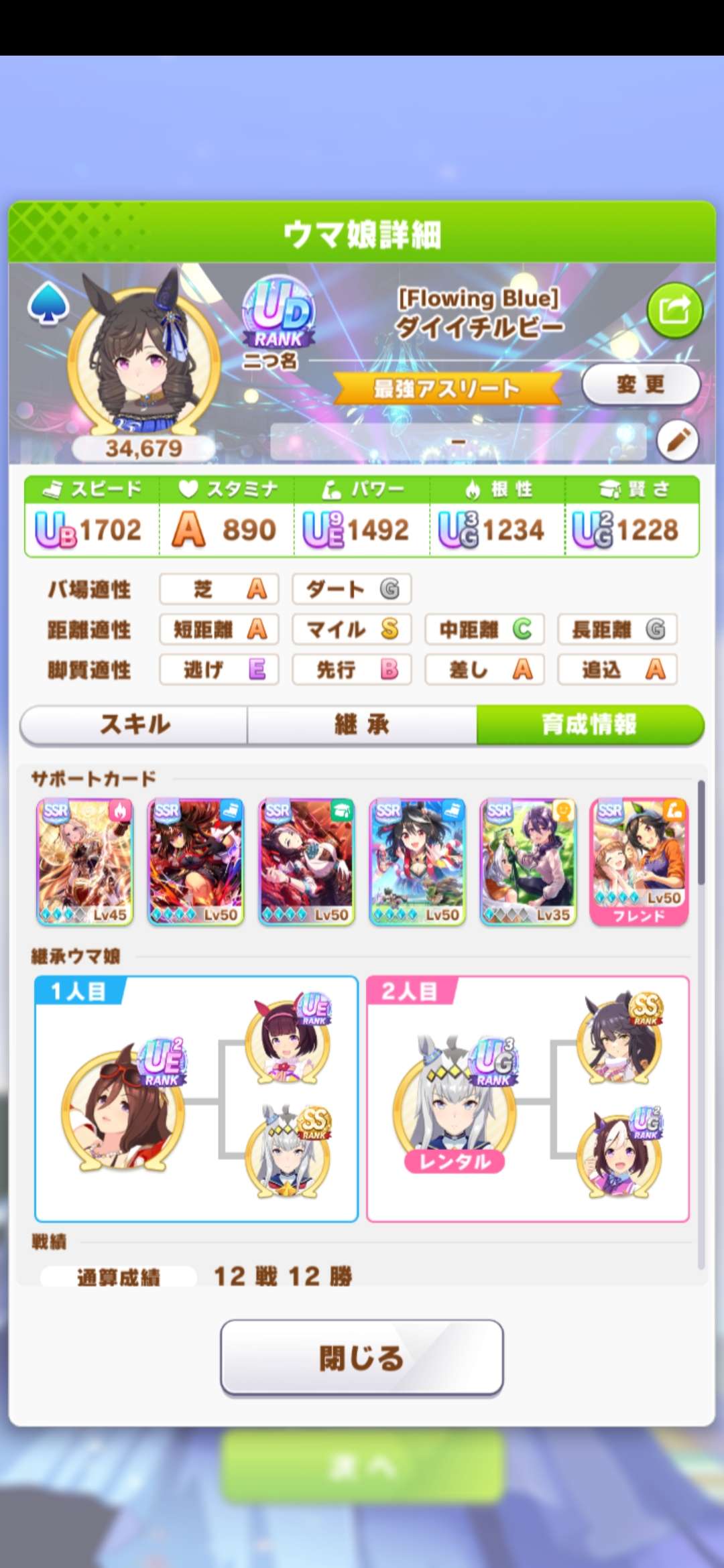This screenshot has height=1568, width=724.
Task: Share this Uma Musume detail screen
Action: (674, 311)
